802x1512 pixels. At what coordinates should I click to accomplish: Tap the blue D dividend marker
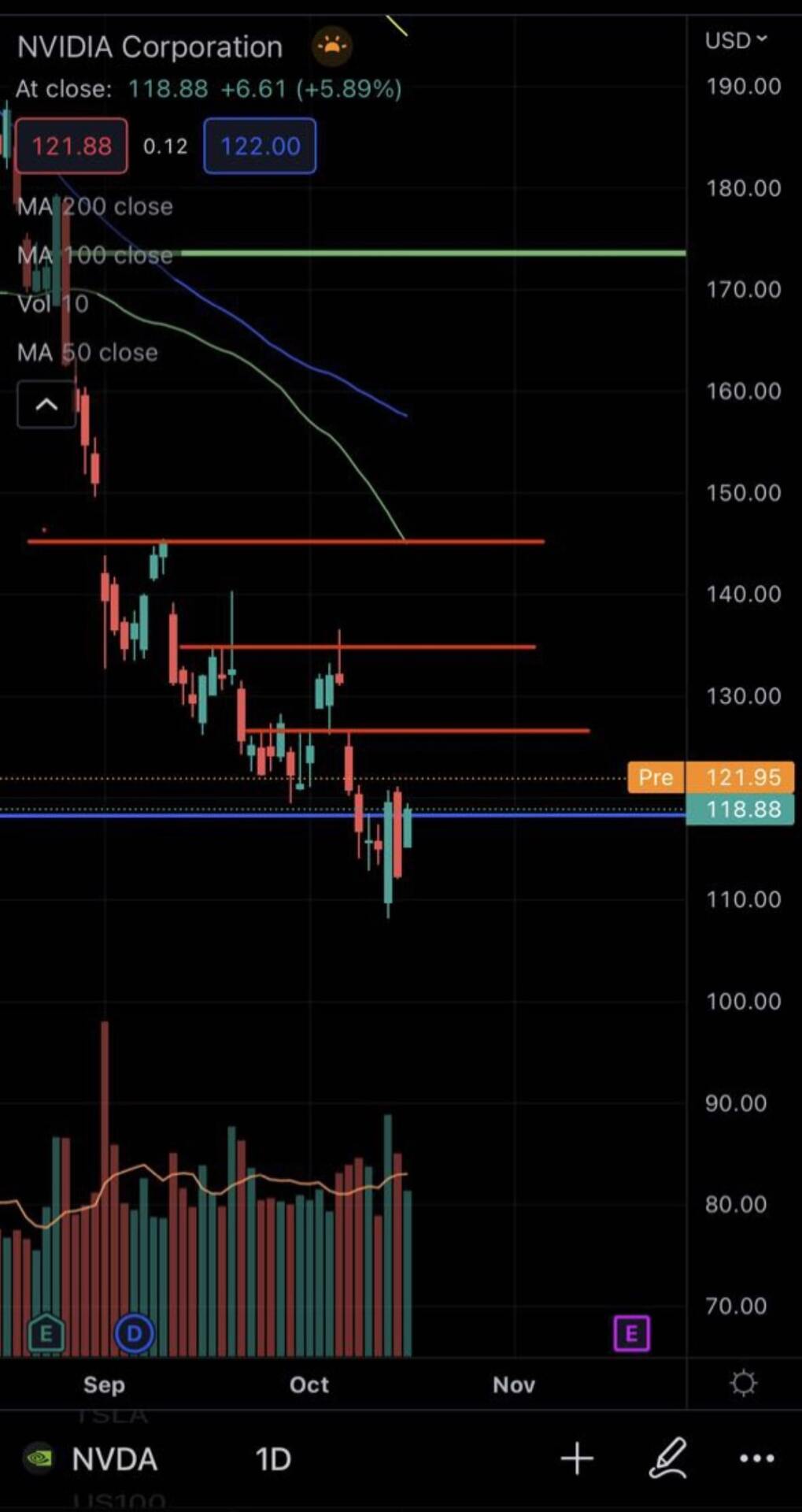pyautogui.click(x=135, y=1333)
